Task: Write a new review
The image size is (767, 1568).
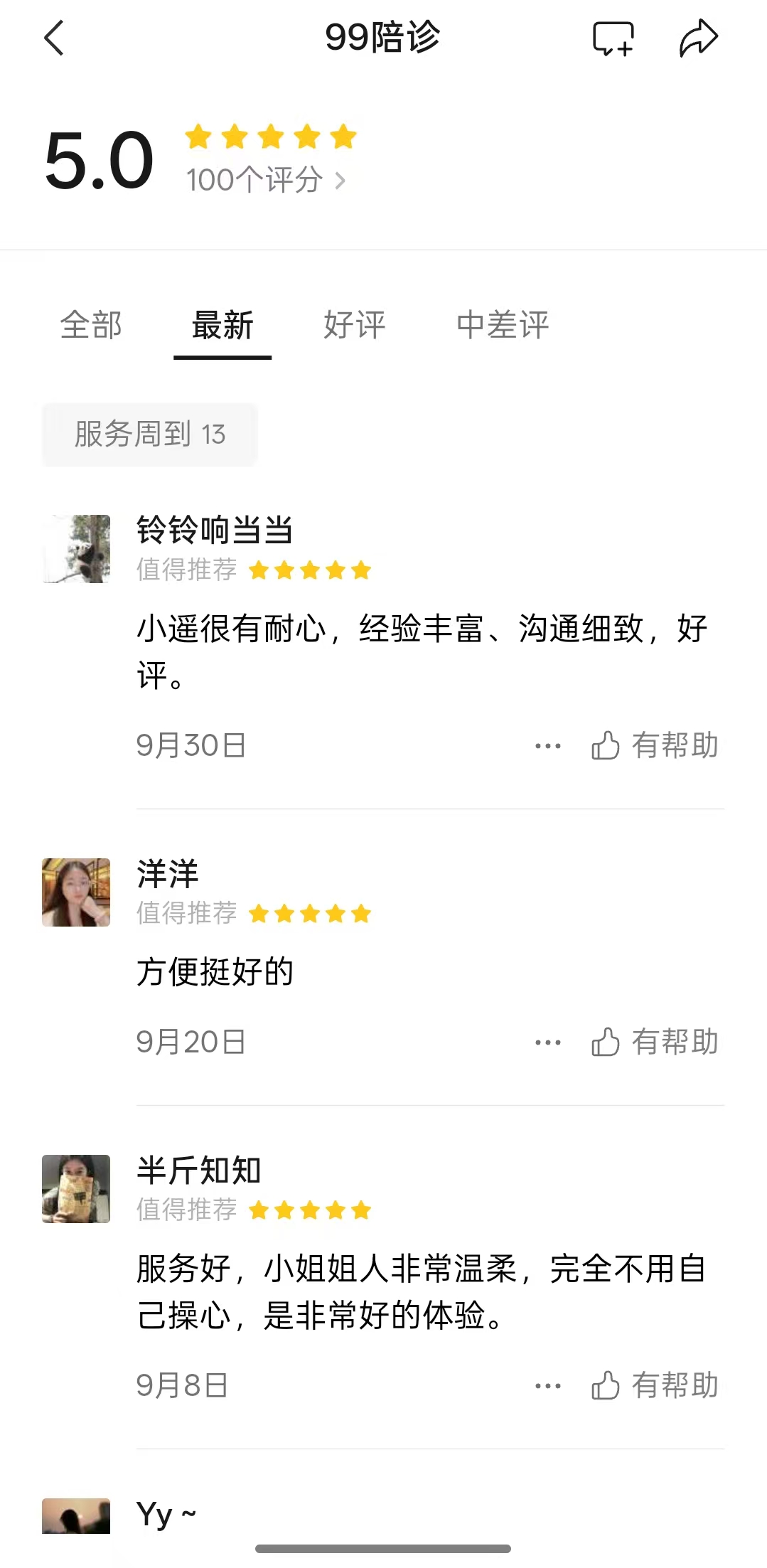Action: 613,38
